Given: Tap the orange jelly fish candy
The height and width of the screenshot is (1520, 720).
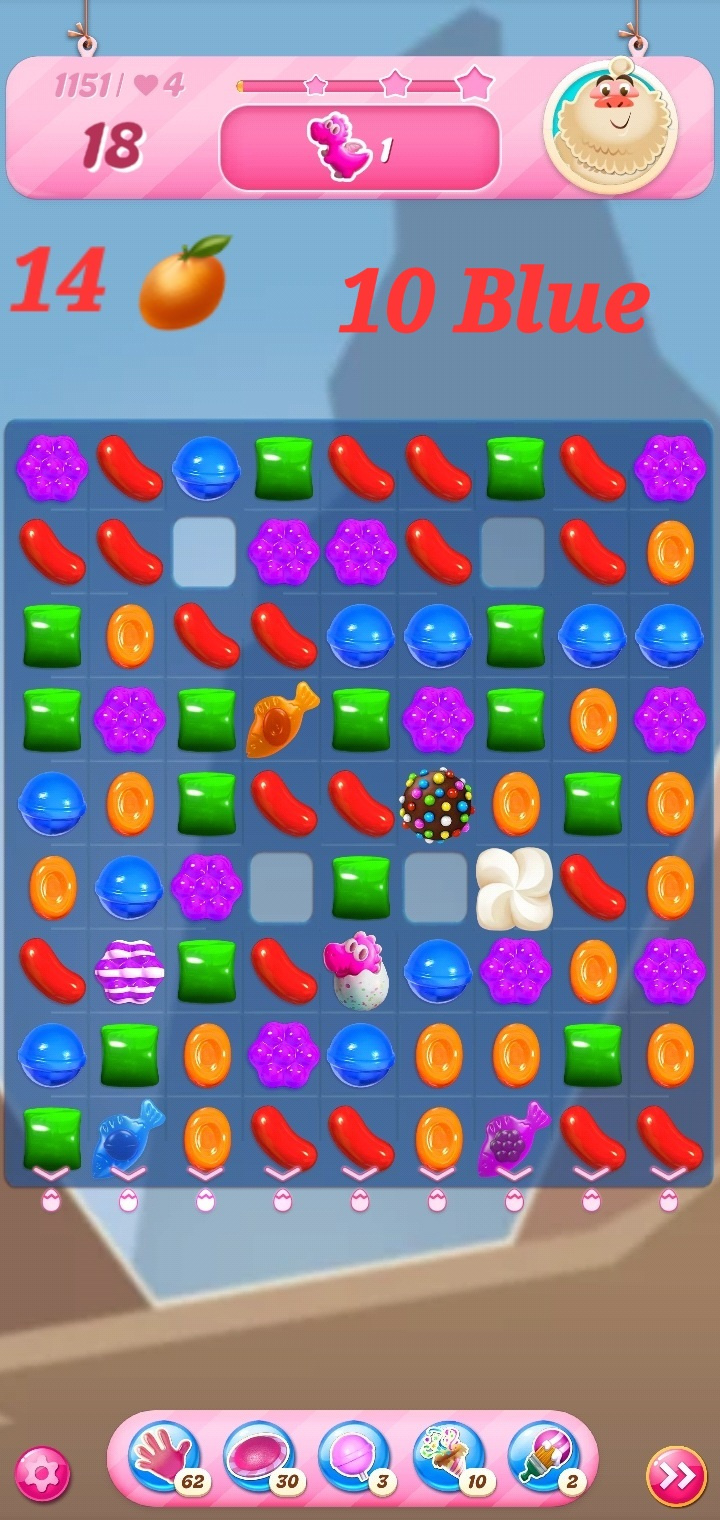Looking at the screenshot, I should 282,718.
